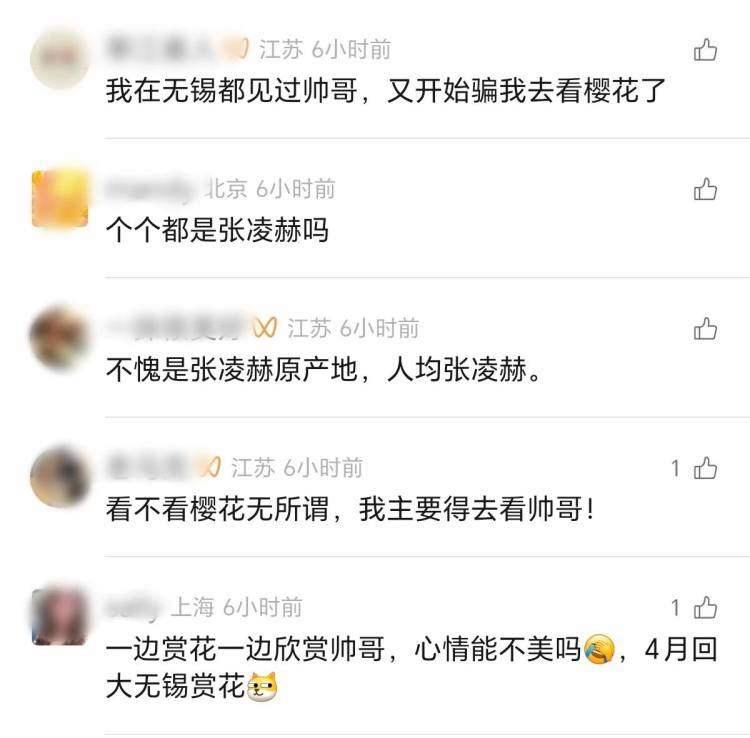Image resolution: width=750 pixels, height=738 pixels.
Task: Like the comment 一边赏花一边欣赏帅哥
Action: pyautogui.click(x=706, y=607)
